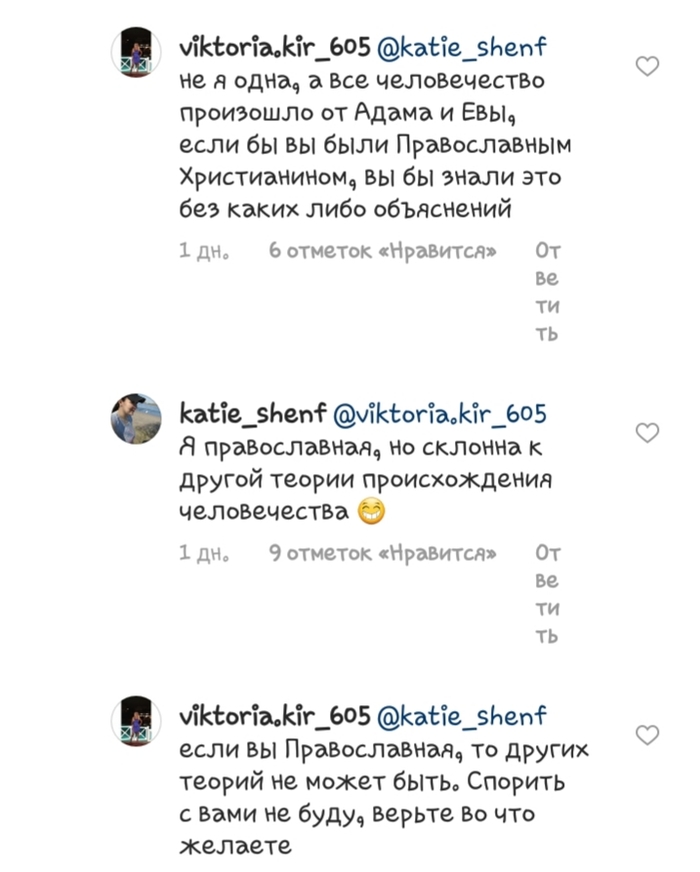Screen dimensions: 700x872
Task: Like the comment about Адама и Евы
Action: pyautogui.click(x=648, y=66)
